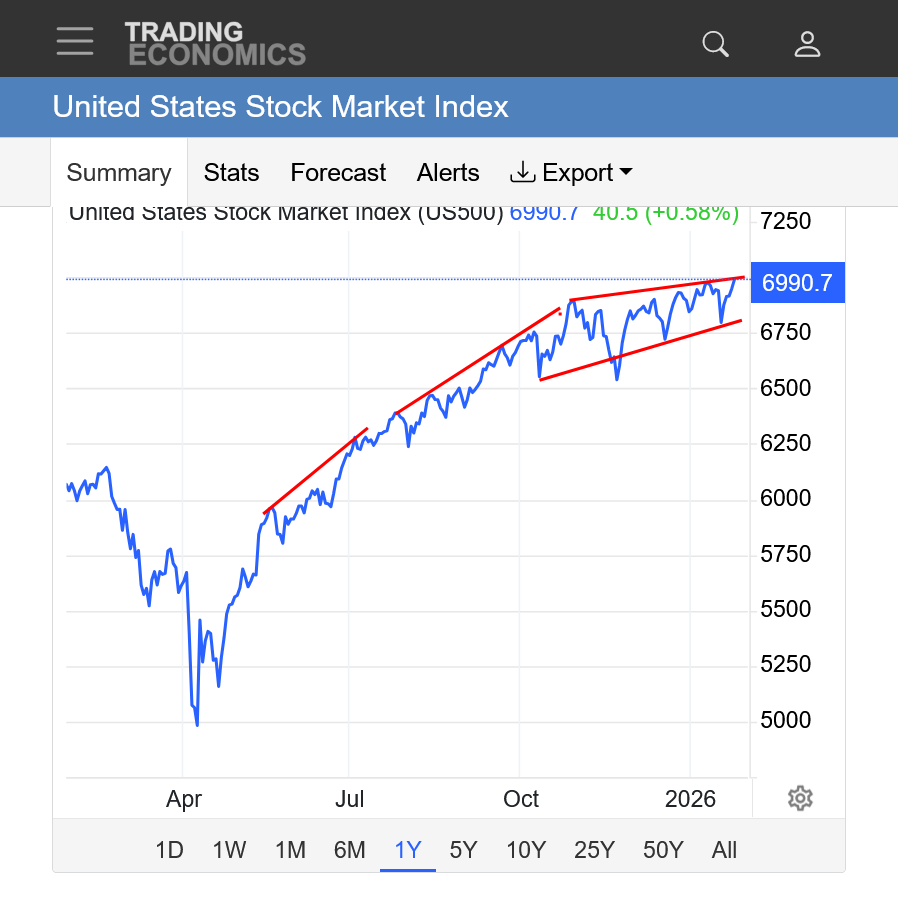Image resolution: width=898 pixels, height=901 pixels.
Task: Choose the 25Y time range
Action: click(x=594, y=850)
